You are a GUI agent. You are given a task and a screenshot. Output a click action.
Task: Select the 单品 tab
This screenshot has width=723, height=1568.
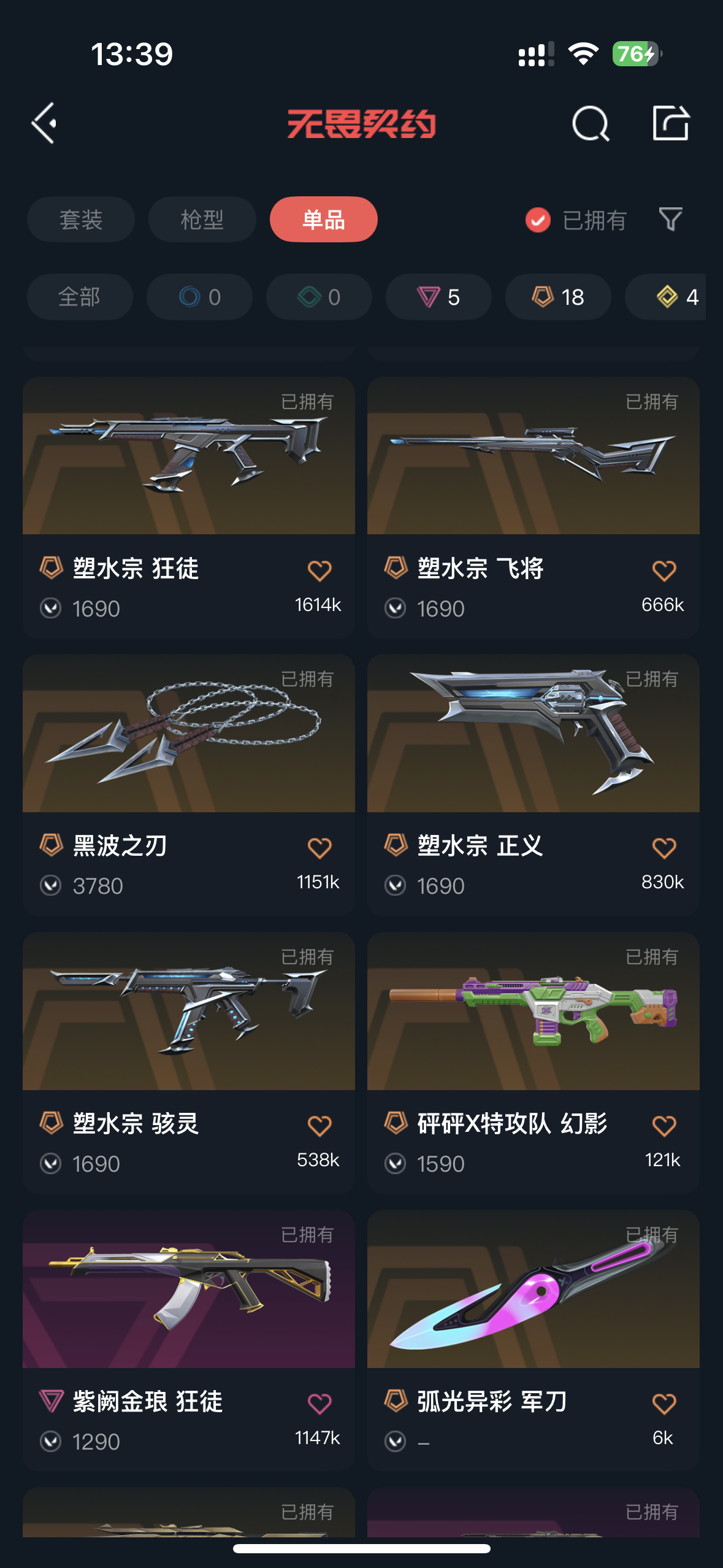point(323,220)
